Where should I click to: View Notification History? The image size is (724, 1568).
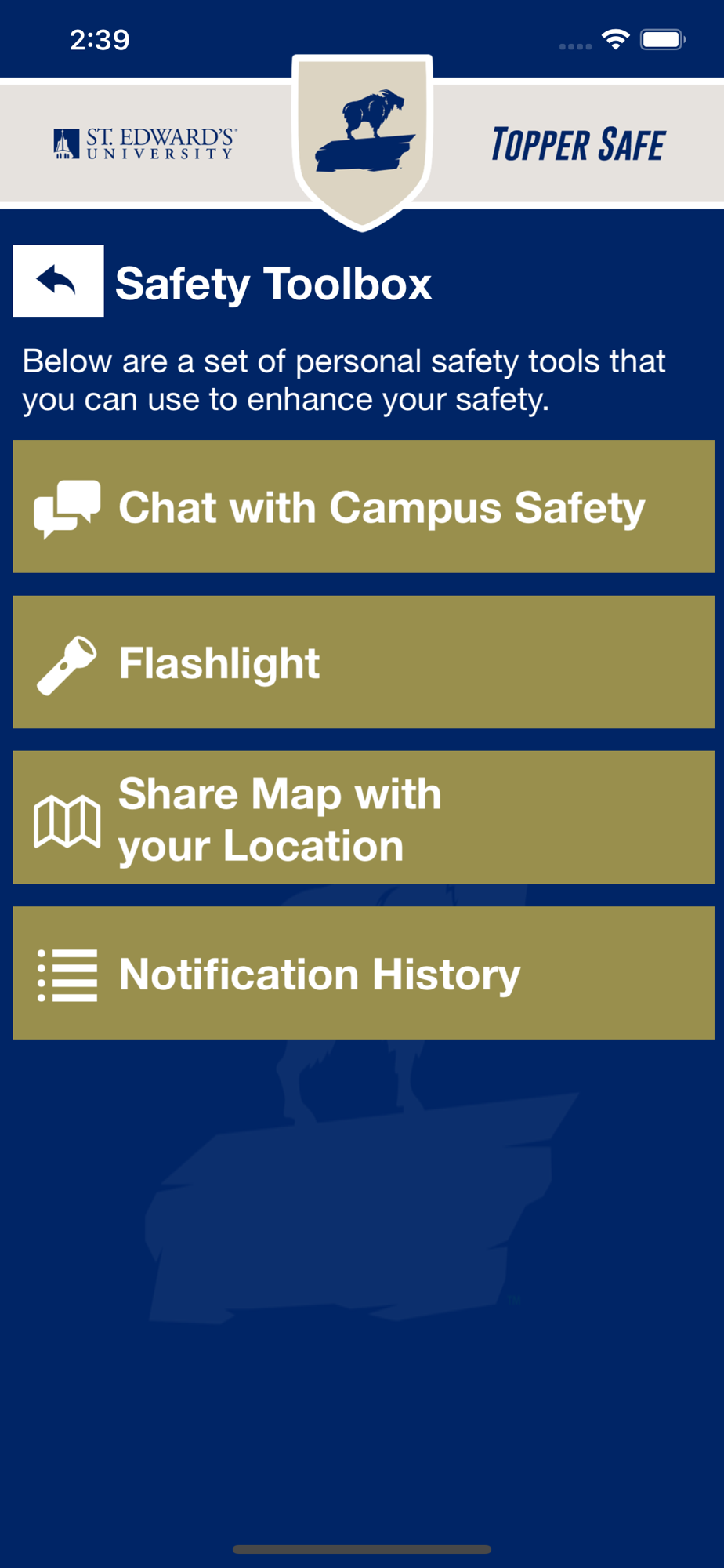click(364, 973)
